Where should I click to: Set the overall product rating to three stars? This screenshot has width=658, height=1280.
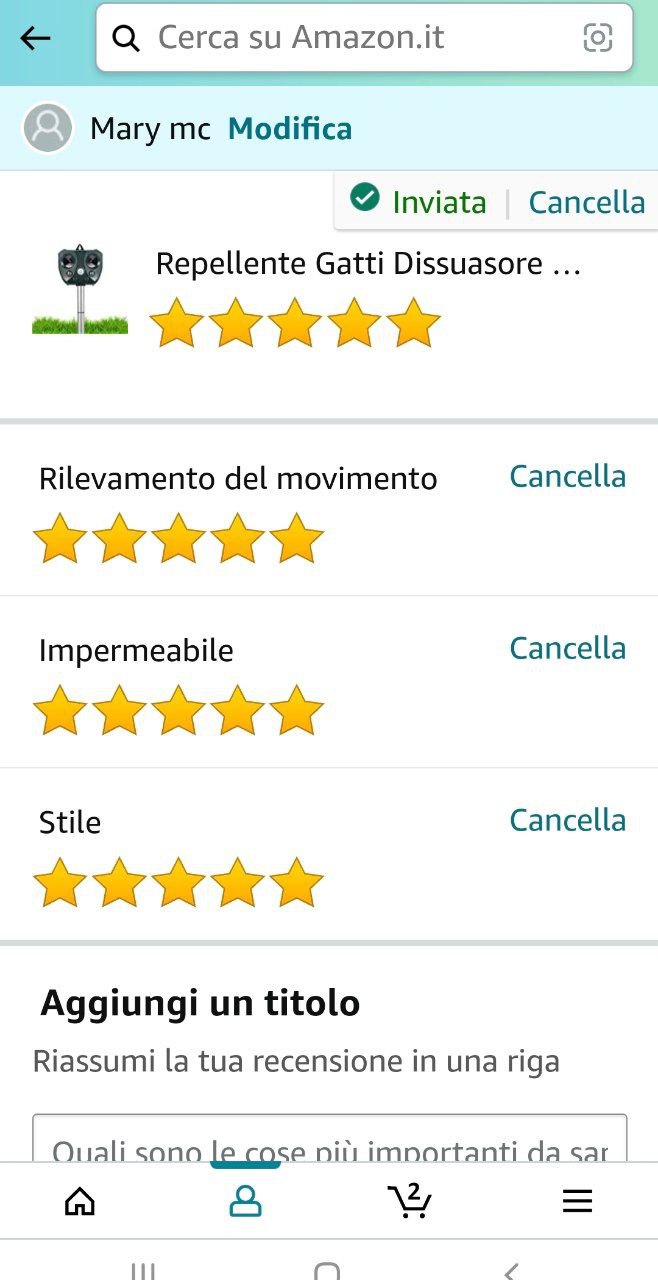(295, 324)
